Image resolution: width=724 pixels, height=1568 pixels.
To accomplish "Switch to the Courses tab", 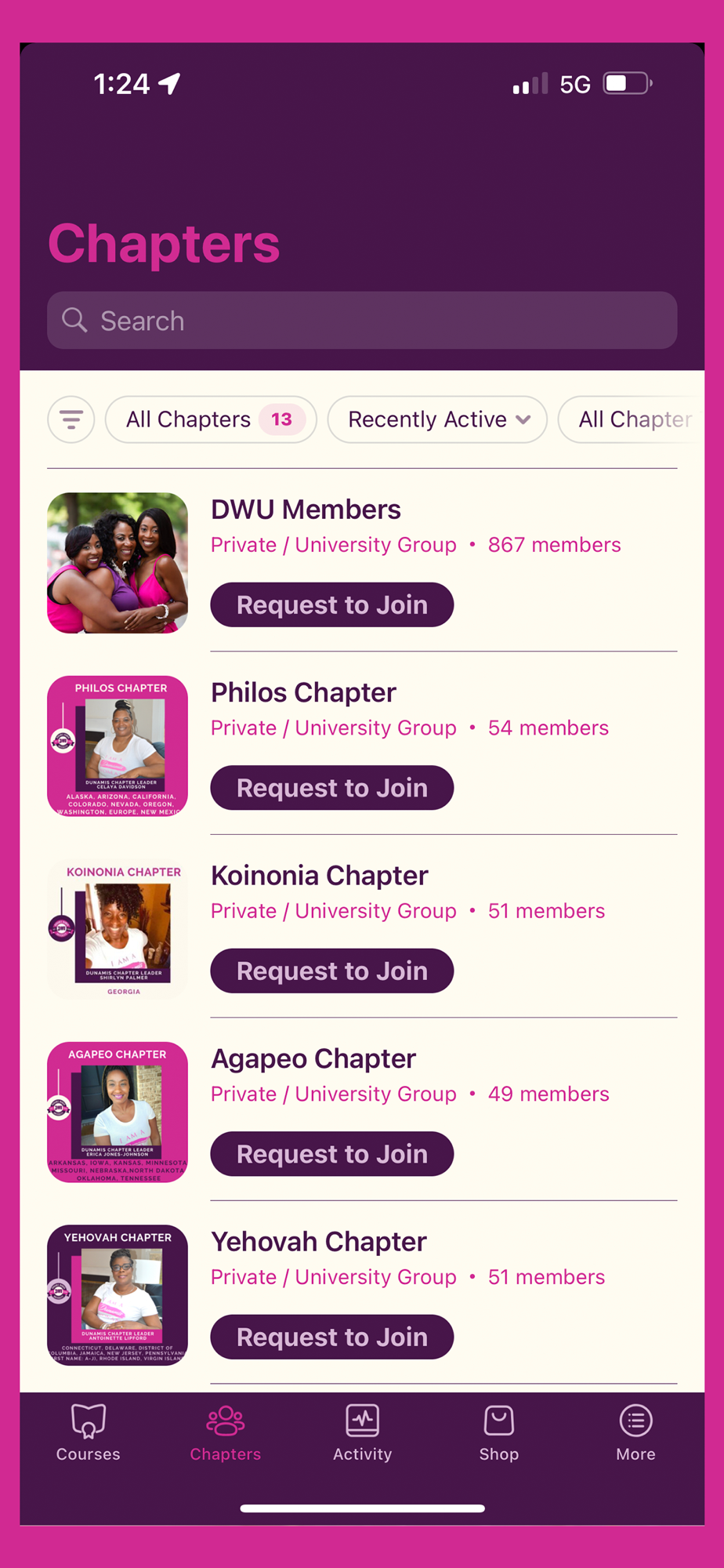I will tap(89, 1433).
